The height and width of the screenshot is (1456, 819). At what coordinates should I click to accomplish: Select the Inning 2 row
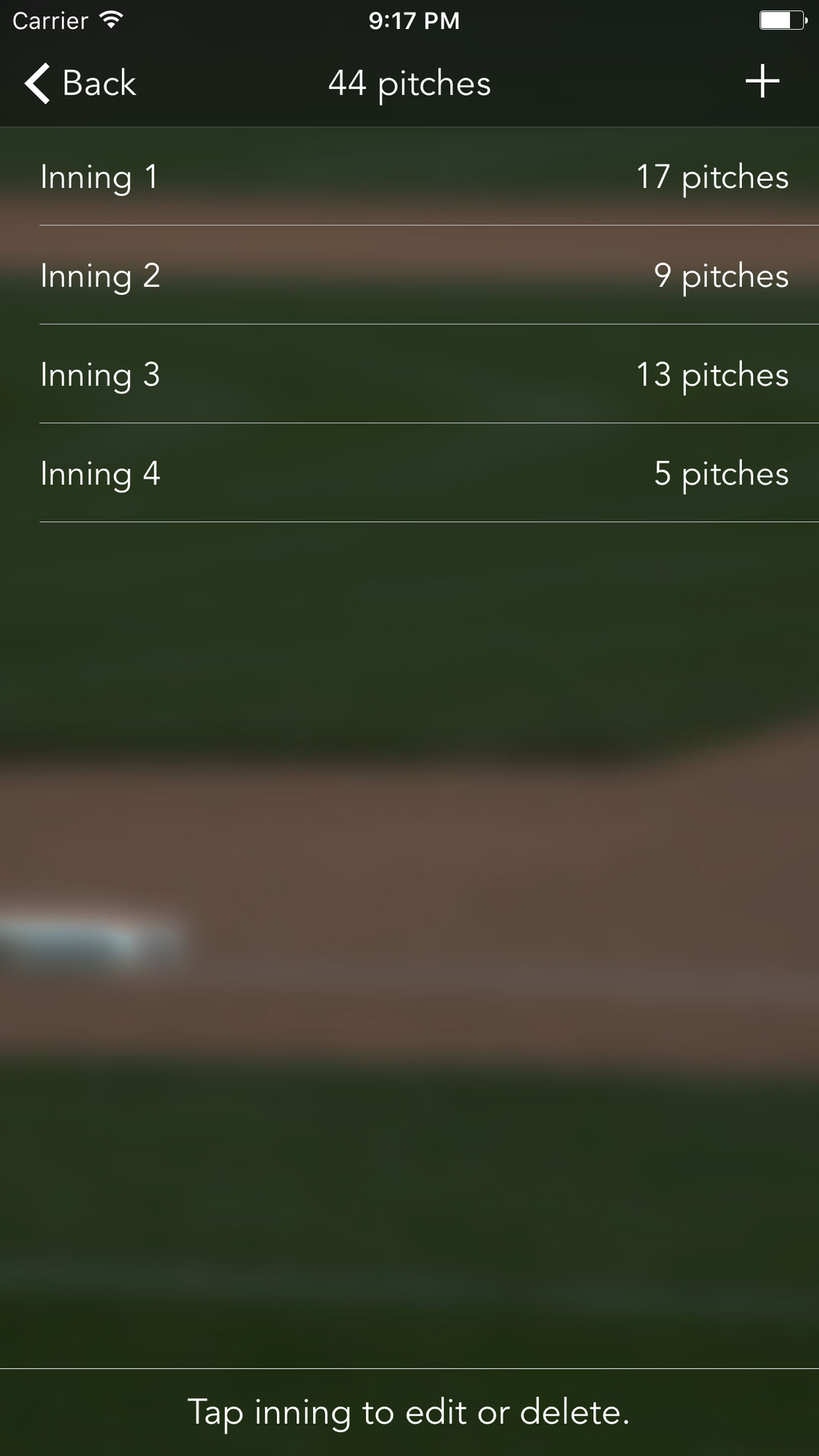pyautogui.click(x=414, y=276)
